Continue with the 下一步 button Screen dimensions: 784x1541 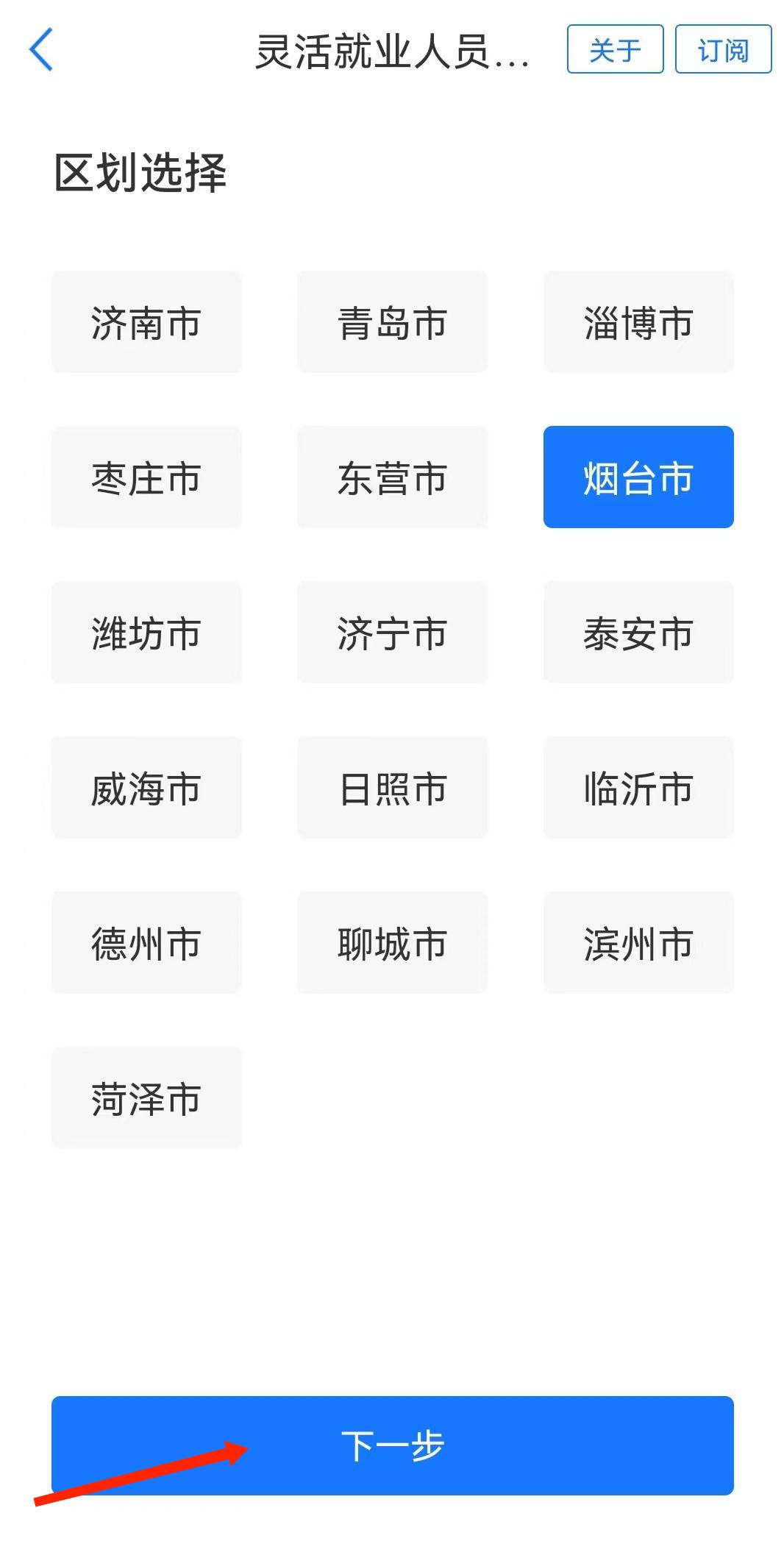click(x=392, y=1445)
